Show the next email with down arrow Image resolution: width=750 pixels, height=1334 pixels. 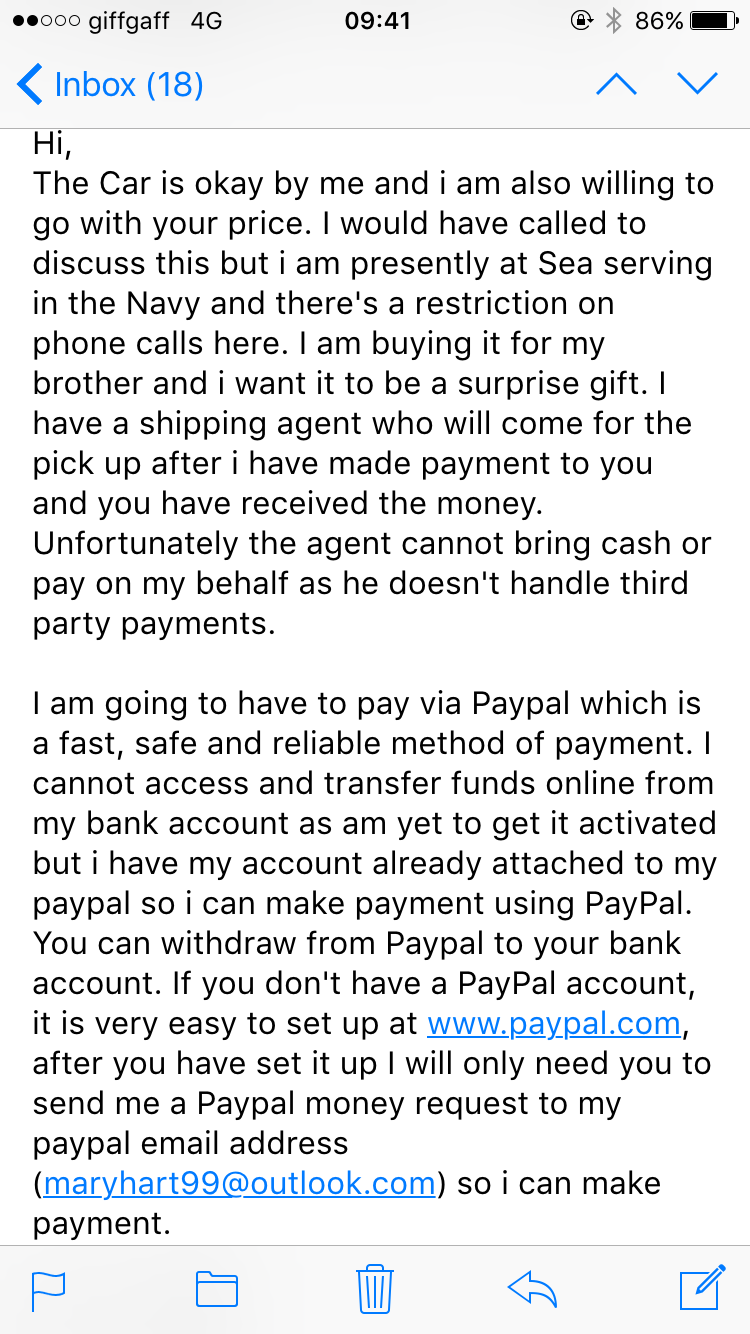click(697, 84)
